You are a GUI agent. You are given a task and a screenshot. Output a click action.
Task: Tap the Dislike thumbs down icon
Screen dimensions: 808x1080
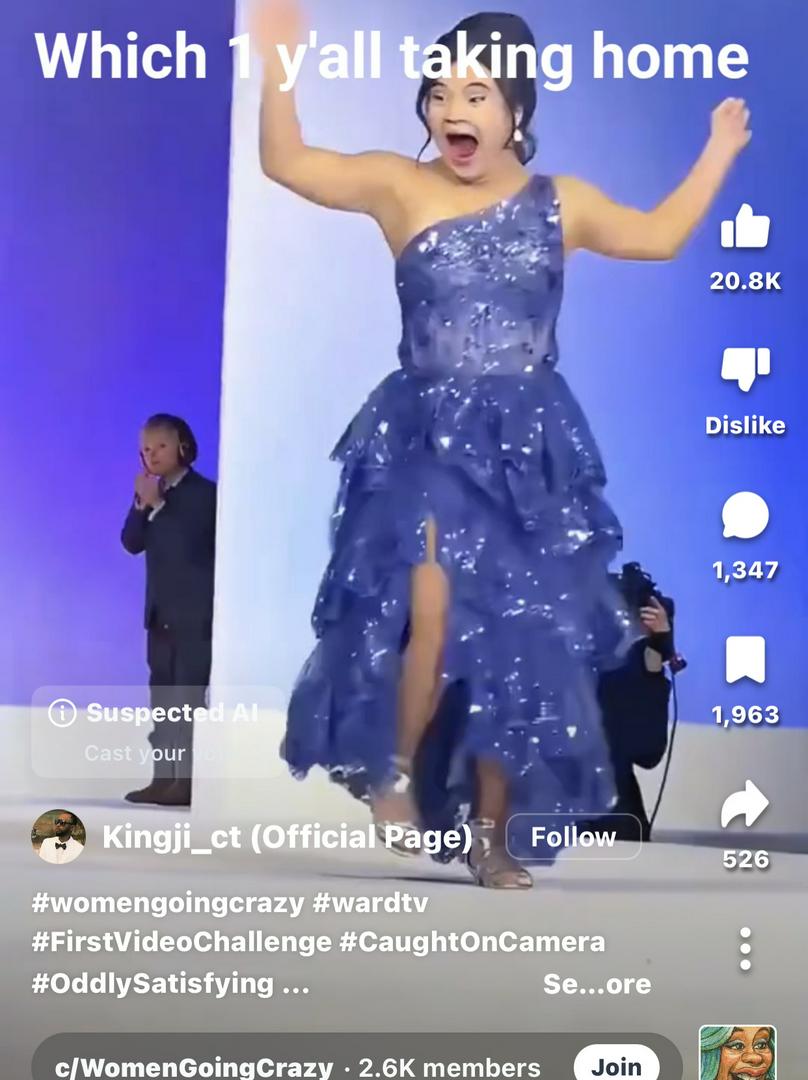(x=745, y=369)
